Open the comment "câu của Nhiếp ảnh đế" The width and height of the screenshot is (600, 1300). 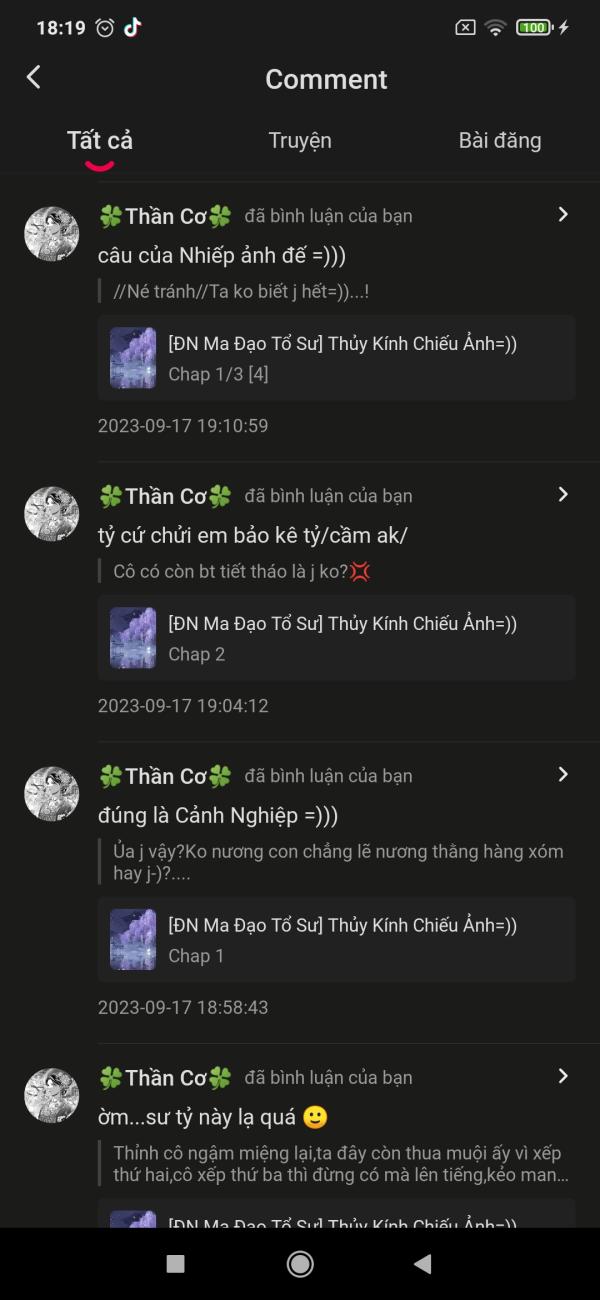pyautogui.click(x=222, y=255)
